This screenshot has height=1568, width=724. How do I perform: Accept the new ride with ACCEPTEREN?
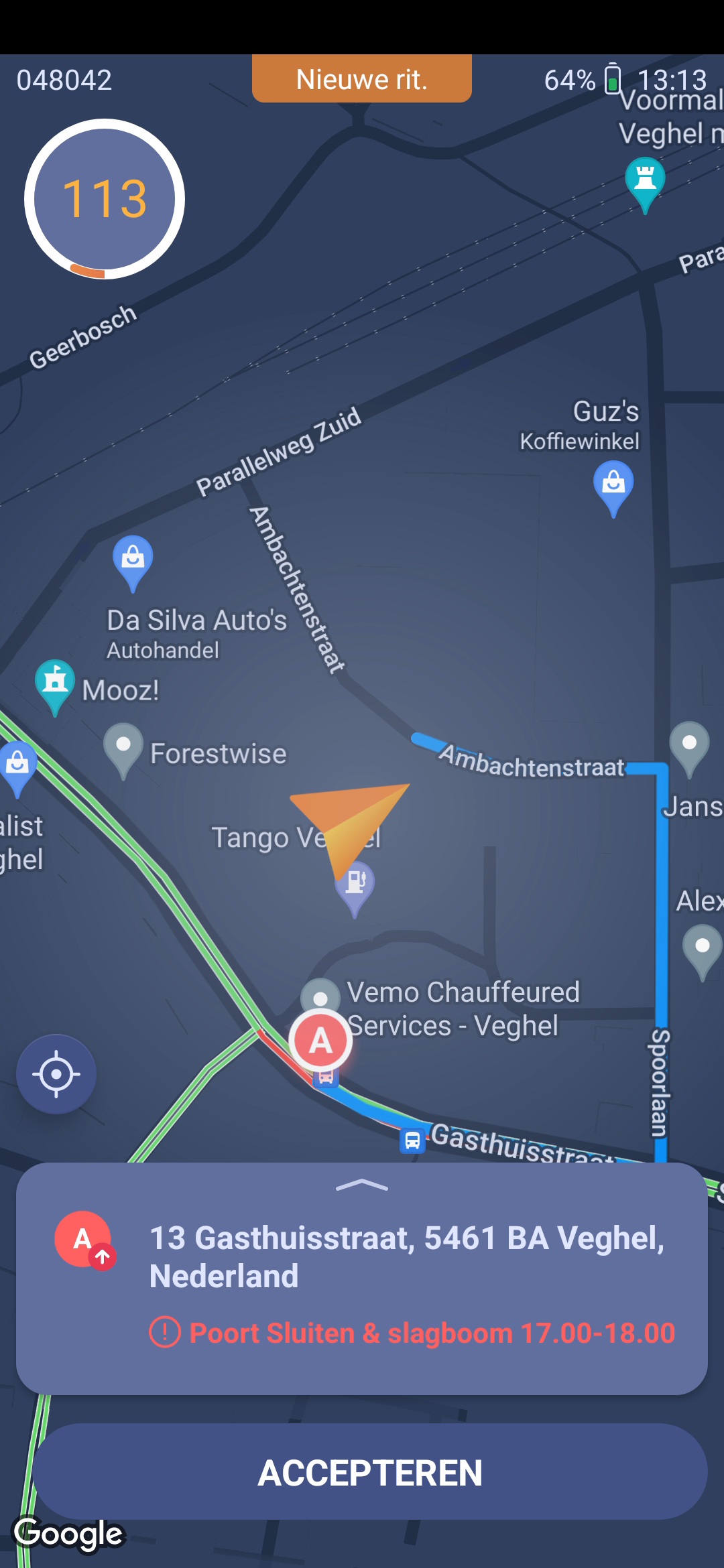370,1472
